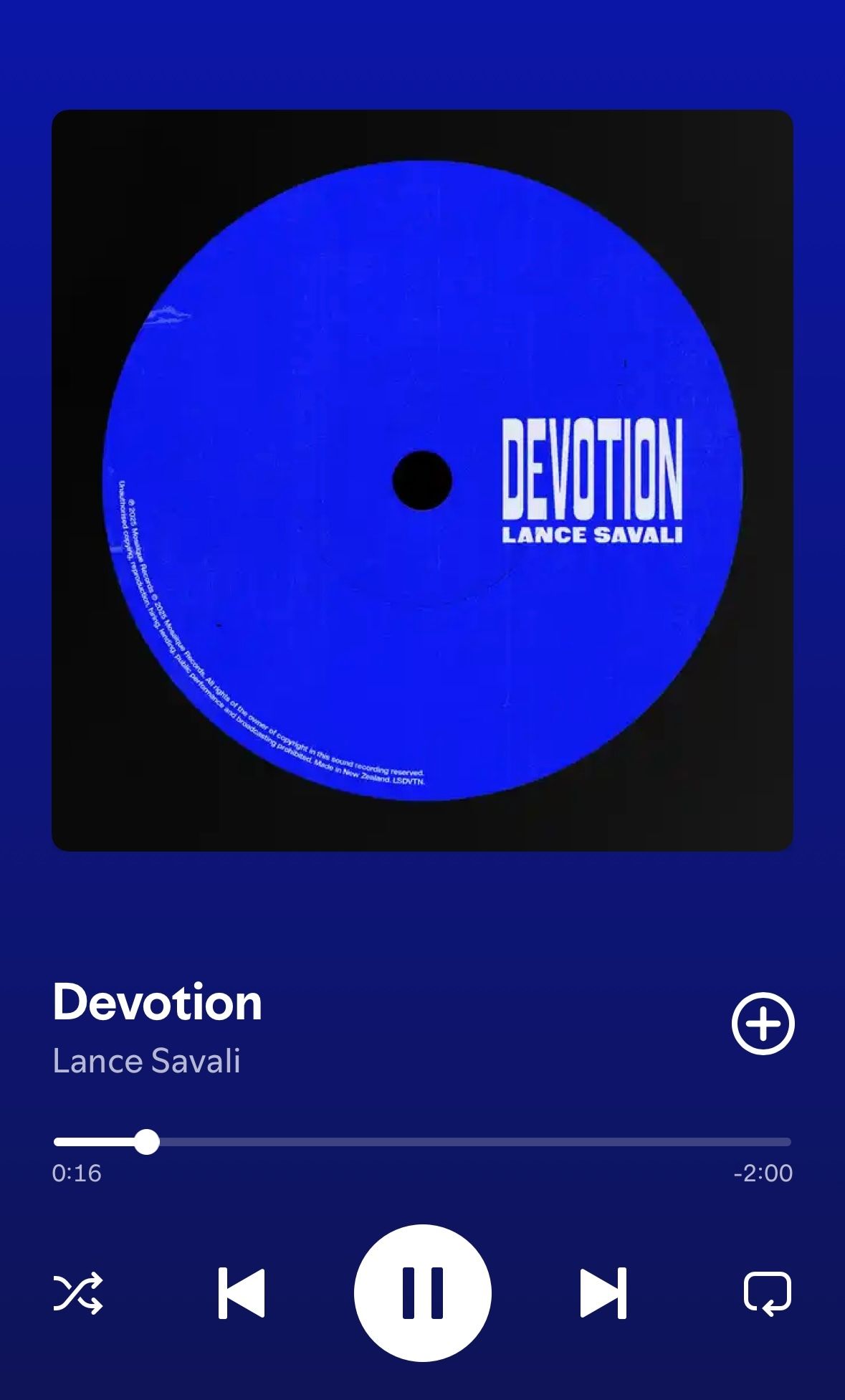The image size is (845, 1400).
Task: Pause the current track
Action: pyautogui.click(x=422, y=1292)
